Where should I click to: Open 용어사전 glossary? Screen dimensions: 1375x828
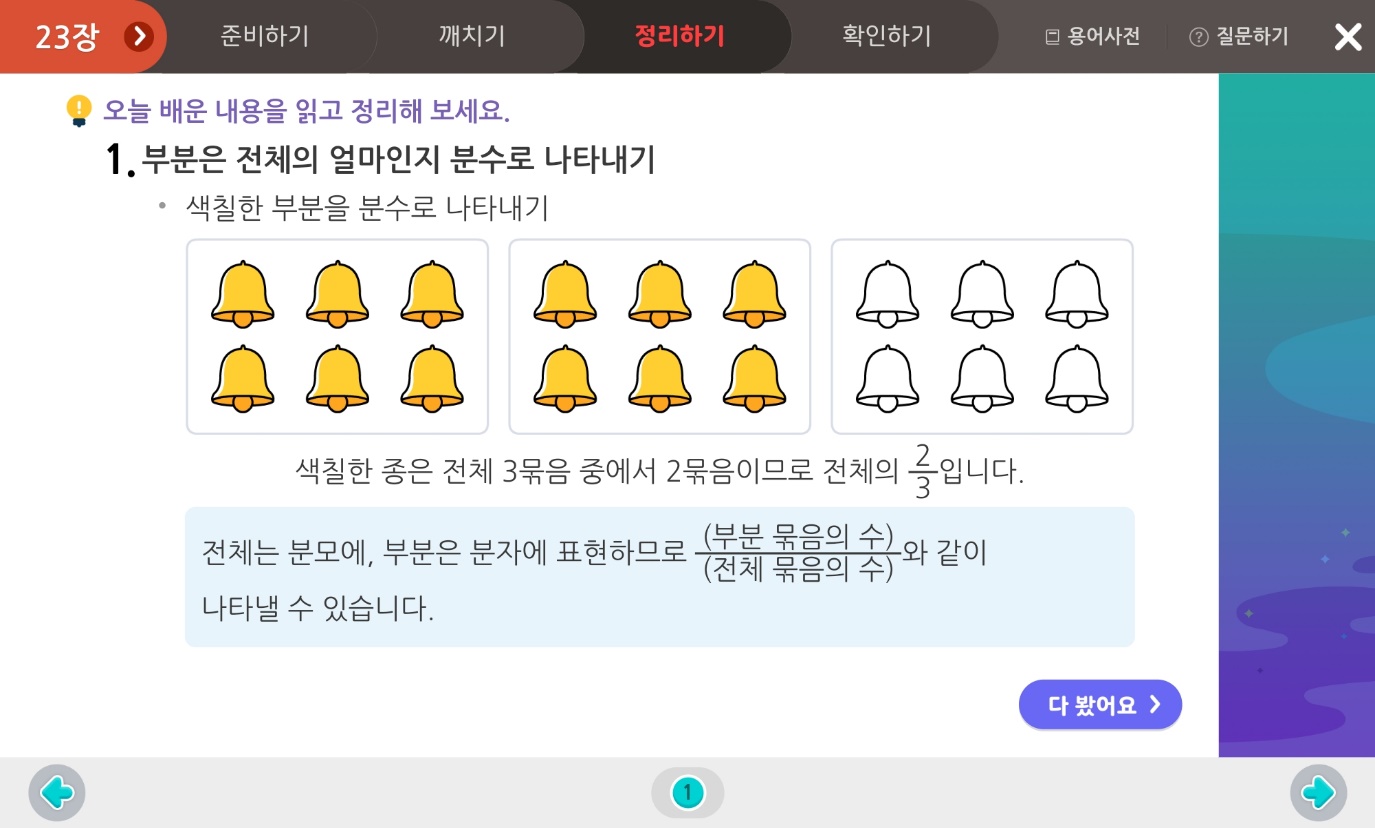[x=1092, y=37]
